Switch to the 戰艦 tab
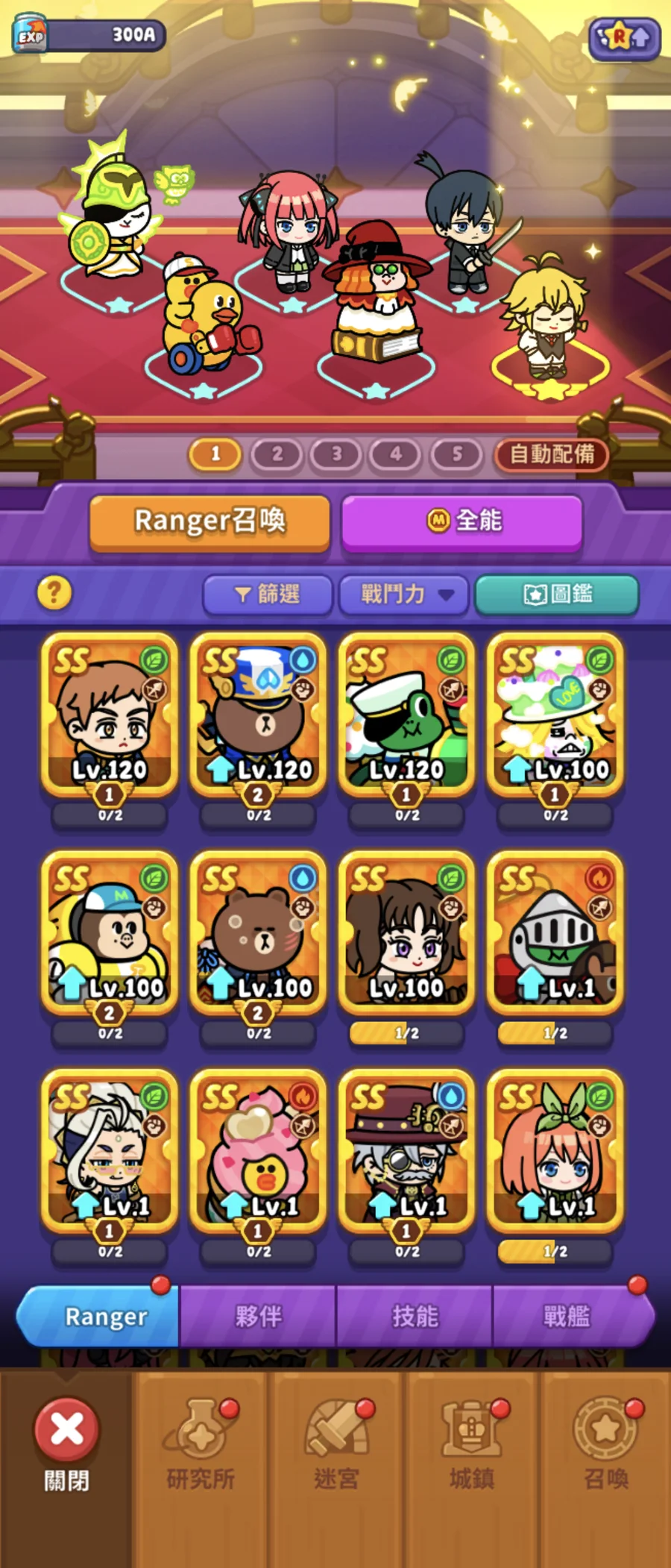671x1568 pixels. 567,1316
